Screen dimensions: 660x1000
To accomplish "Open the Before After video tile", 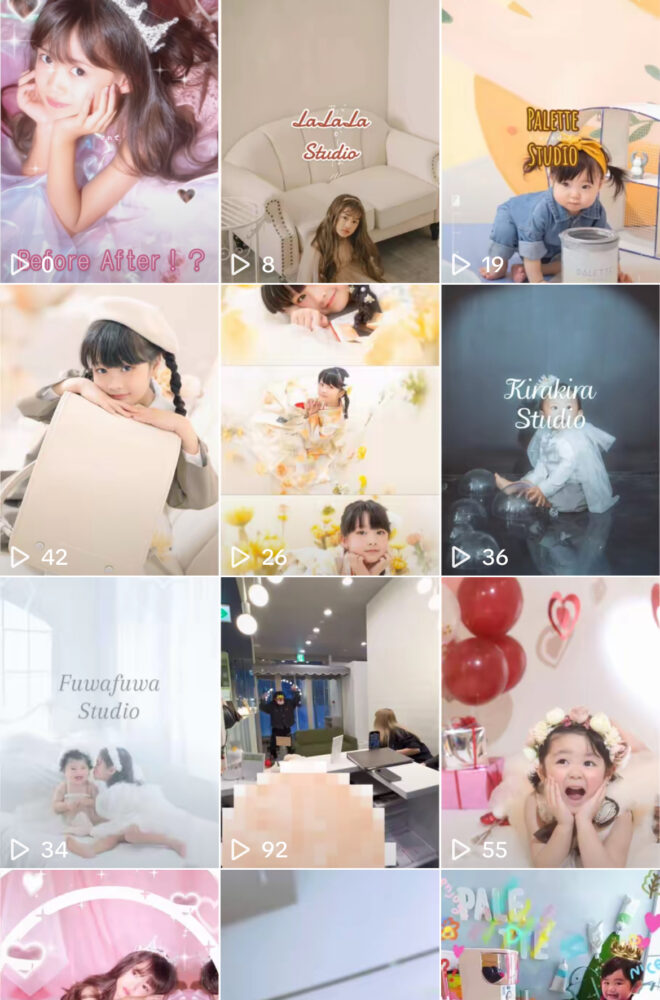I will click(x=109, y=140).
